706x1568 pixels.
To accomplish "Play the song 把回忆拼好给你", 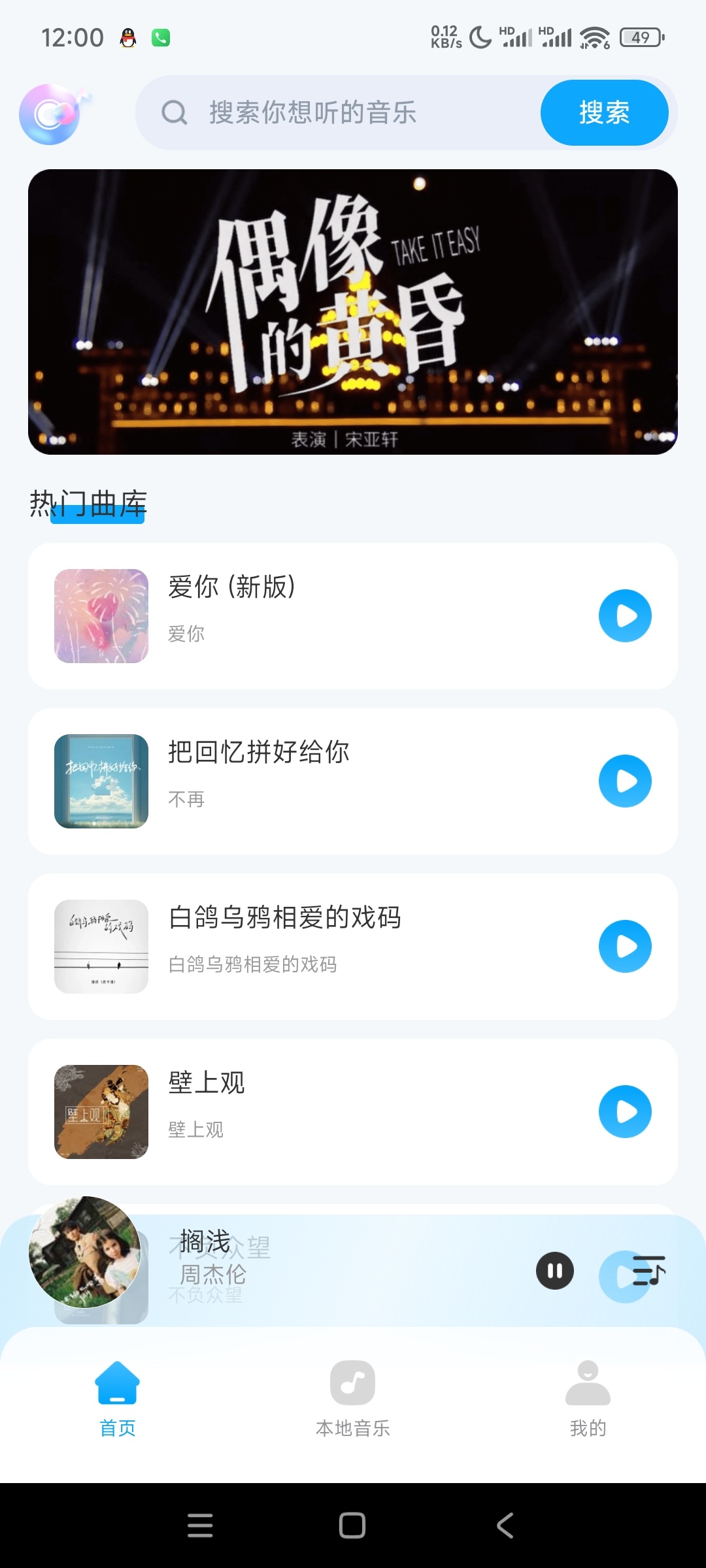I will coord(625,781).
